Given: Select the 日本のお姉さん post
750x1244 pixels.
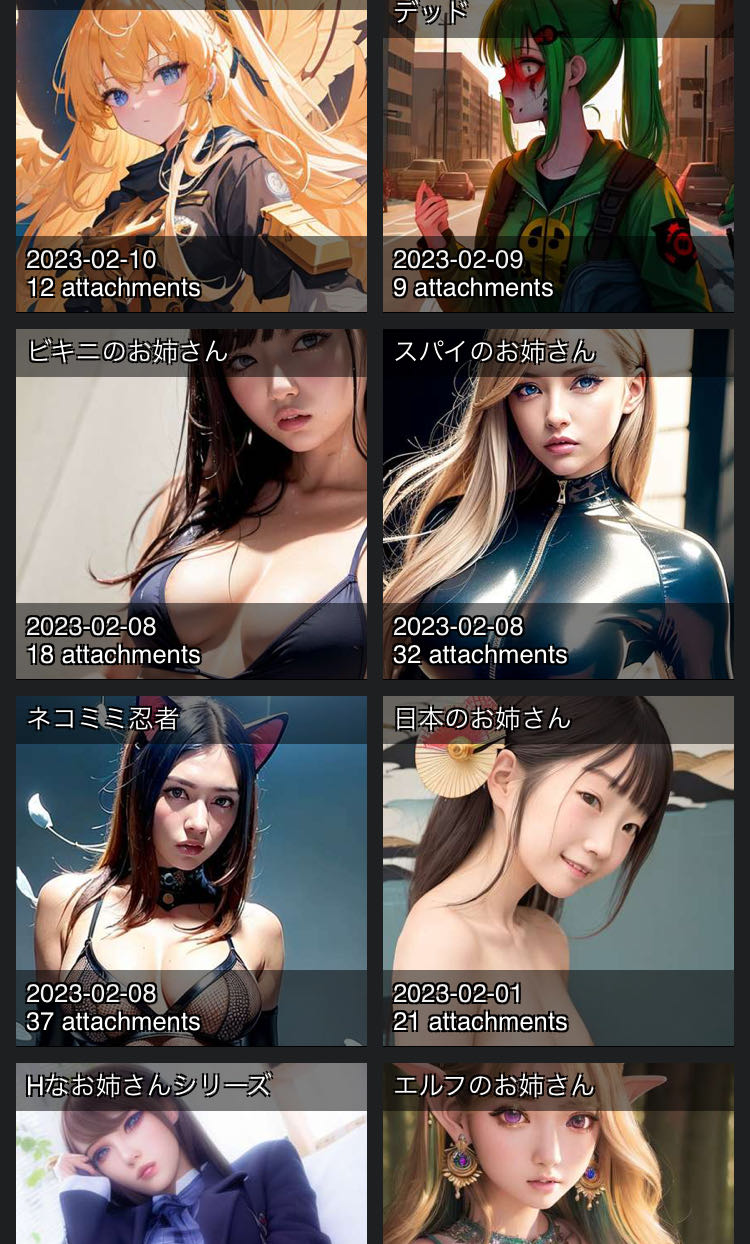Looking at the screenshot, I should click(x=558, y=870).
